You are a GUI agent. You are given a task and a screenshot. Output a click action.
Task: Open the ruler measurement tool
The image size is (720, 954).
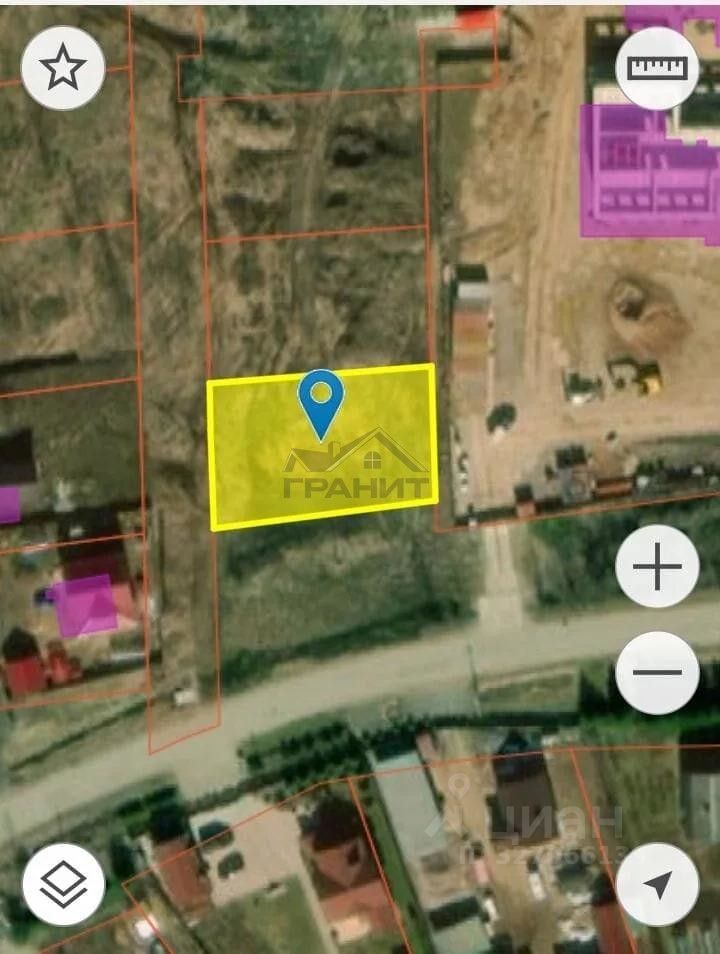657,67
